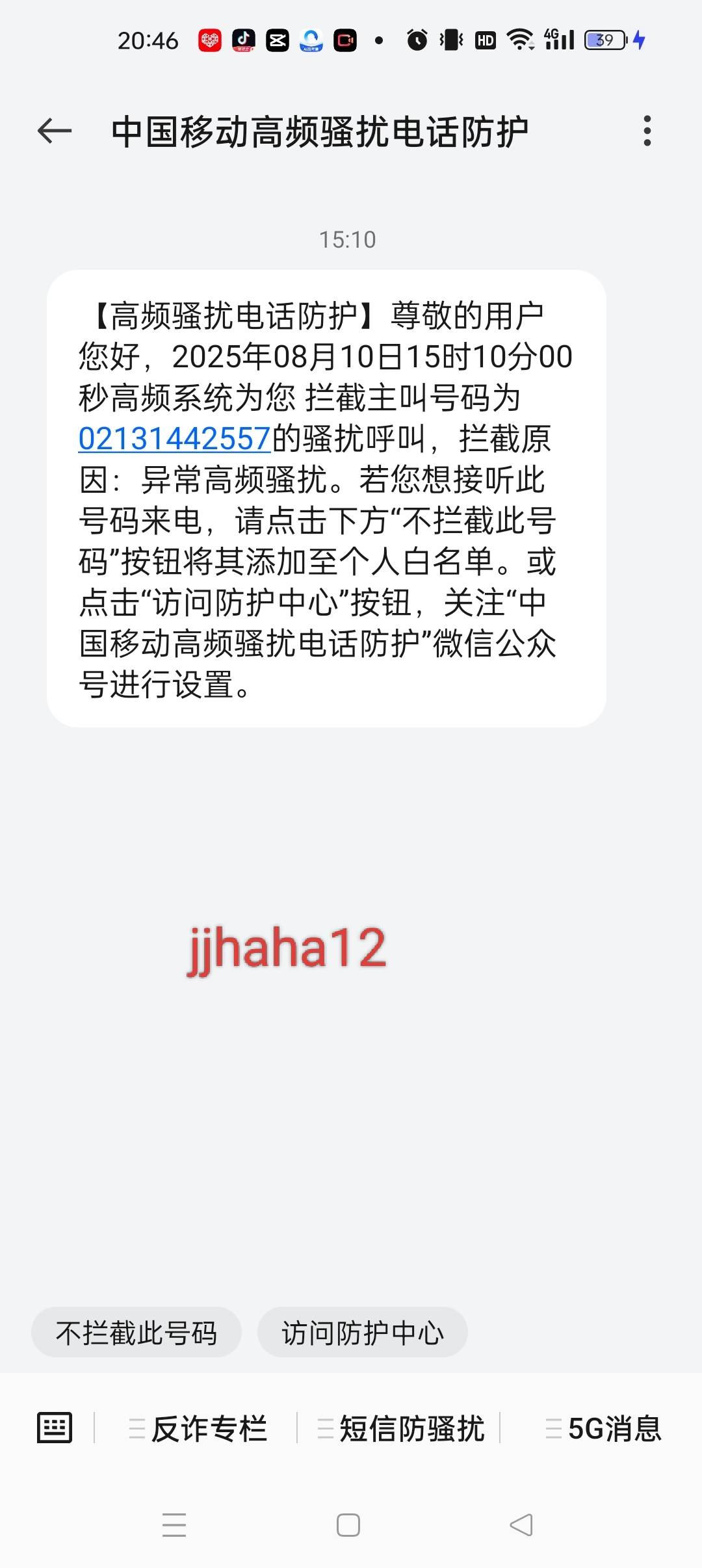
Task: Return home via the navigation bar square
Action: (348, 1524)
